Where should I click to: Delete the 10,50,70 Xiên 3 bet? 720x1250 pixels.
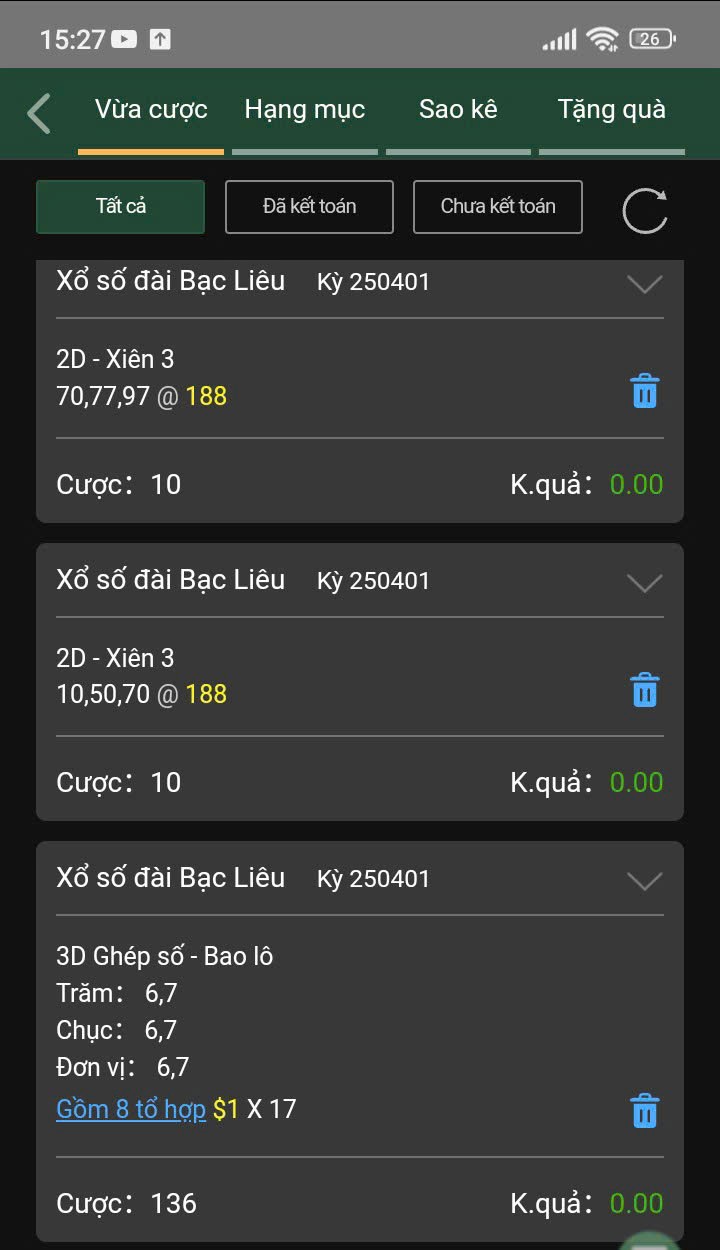pyautogui.click(x=645, y=690)
